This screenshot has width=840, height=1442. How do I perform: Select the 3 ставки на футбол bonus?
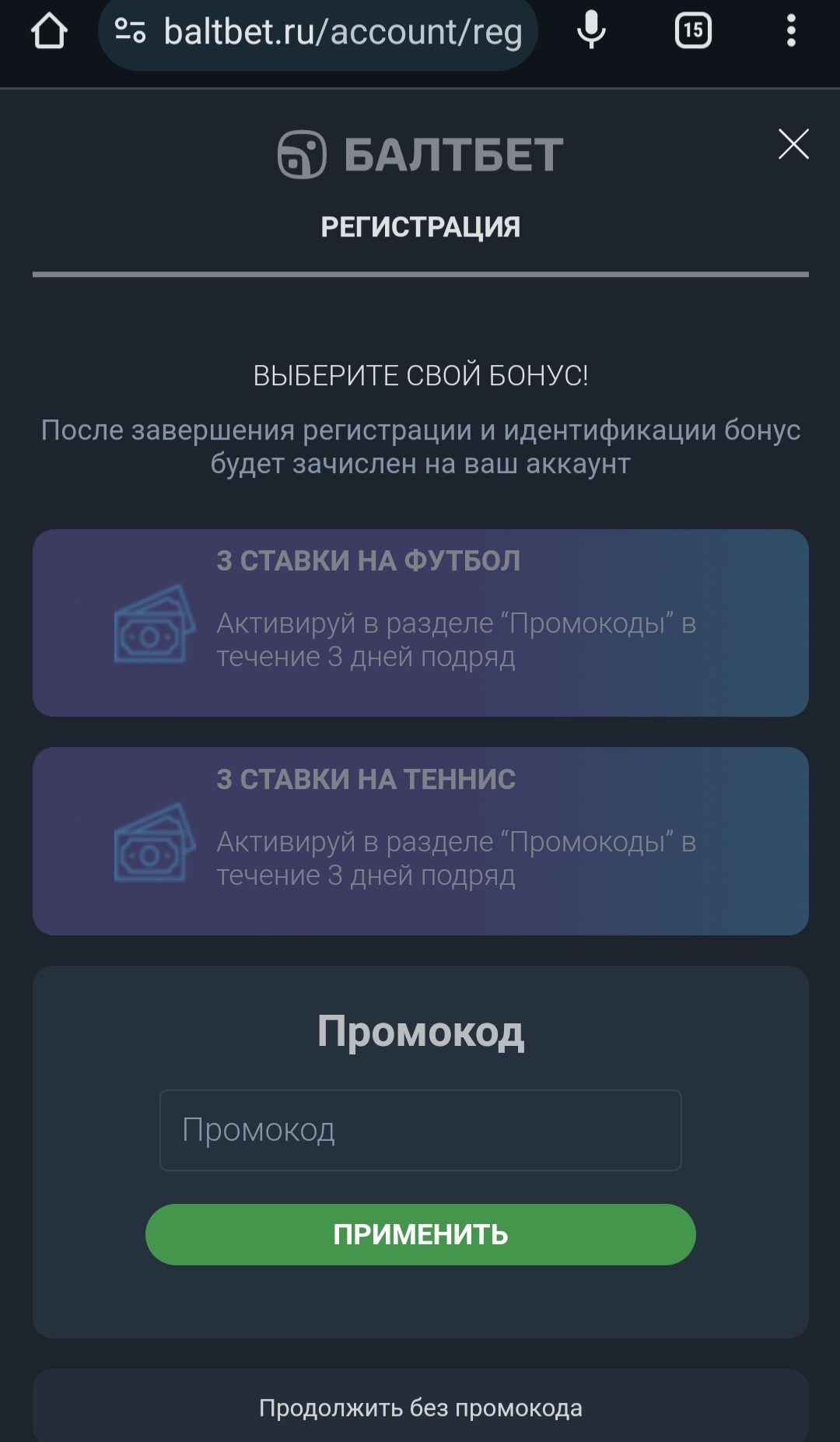[420, 623]
